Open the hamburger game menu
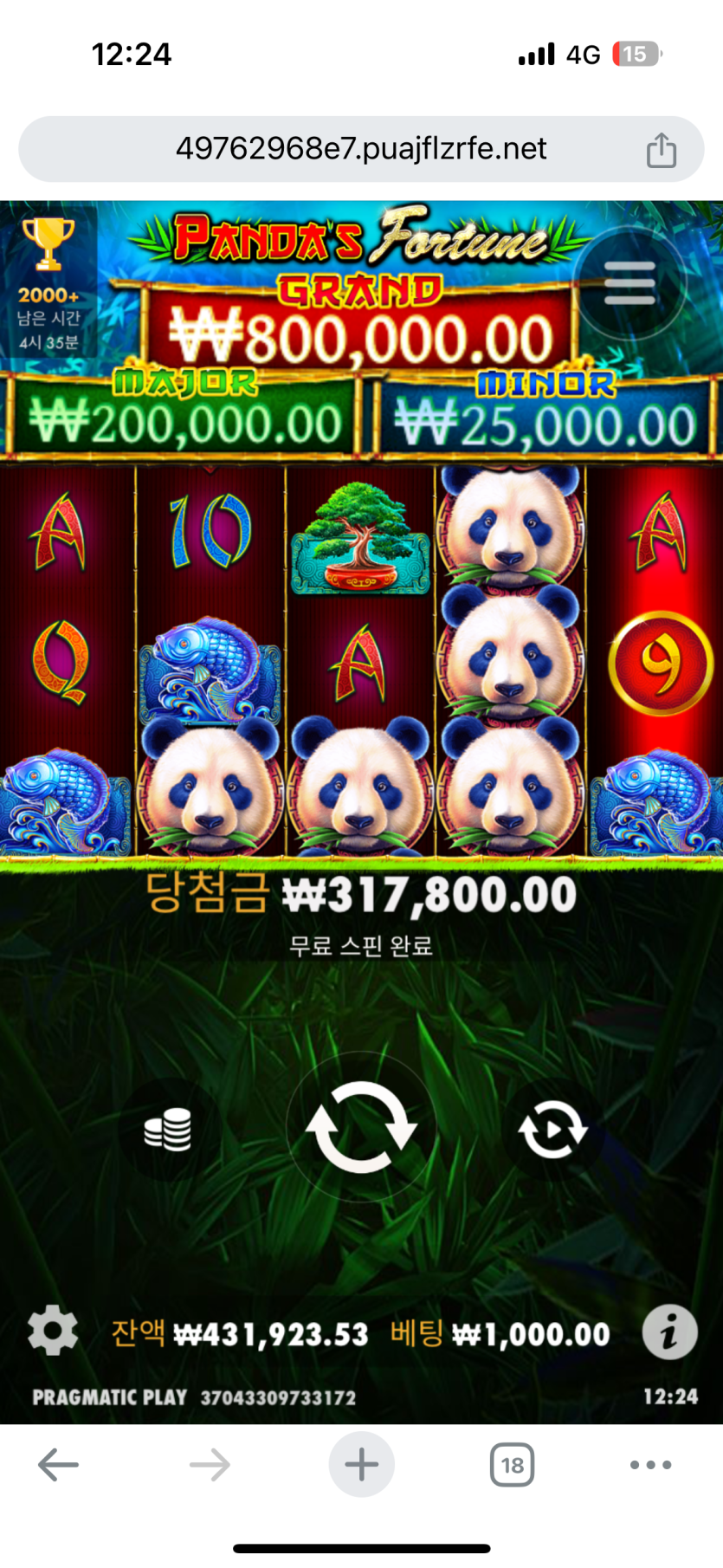723x1568 pixels. (x=629, y=284)
